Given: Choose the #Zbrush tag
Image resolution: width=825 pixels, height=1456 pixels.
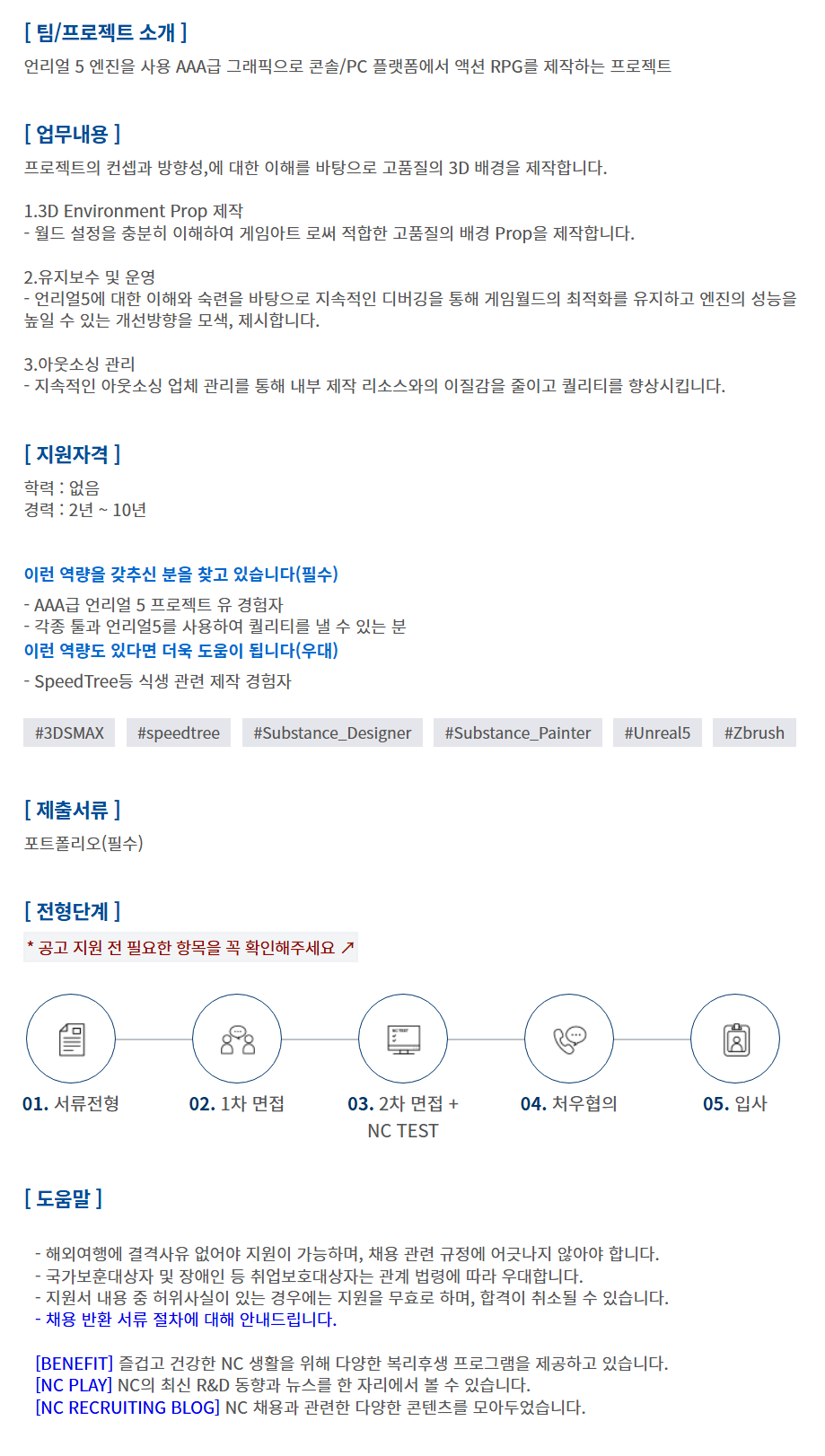Looking at the screenshot, I should point(754,733).
